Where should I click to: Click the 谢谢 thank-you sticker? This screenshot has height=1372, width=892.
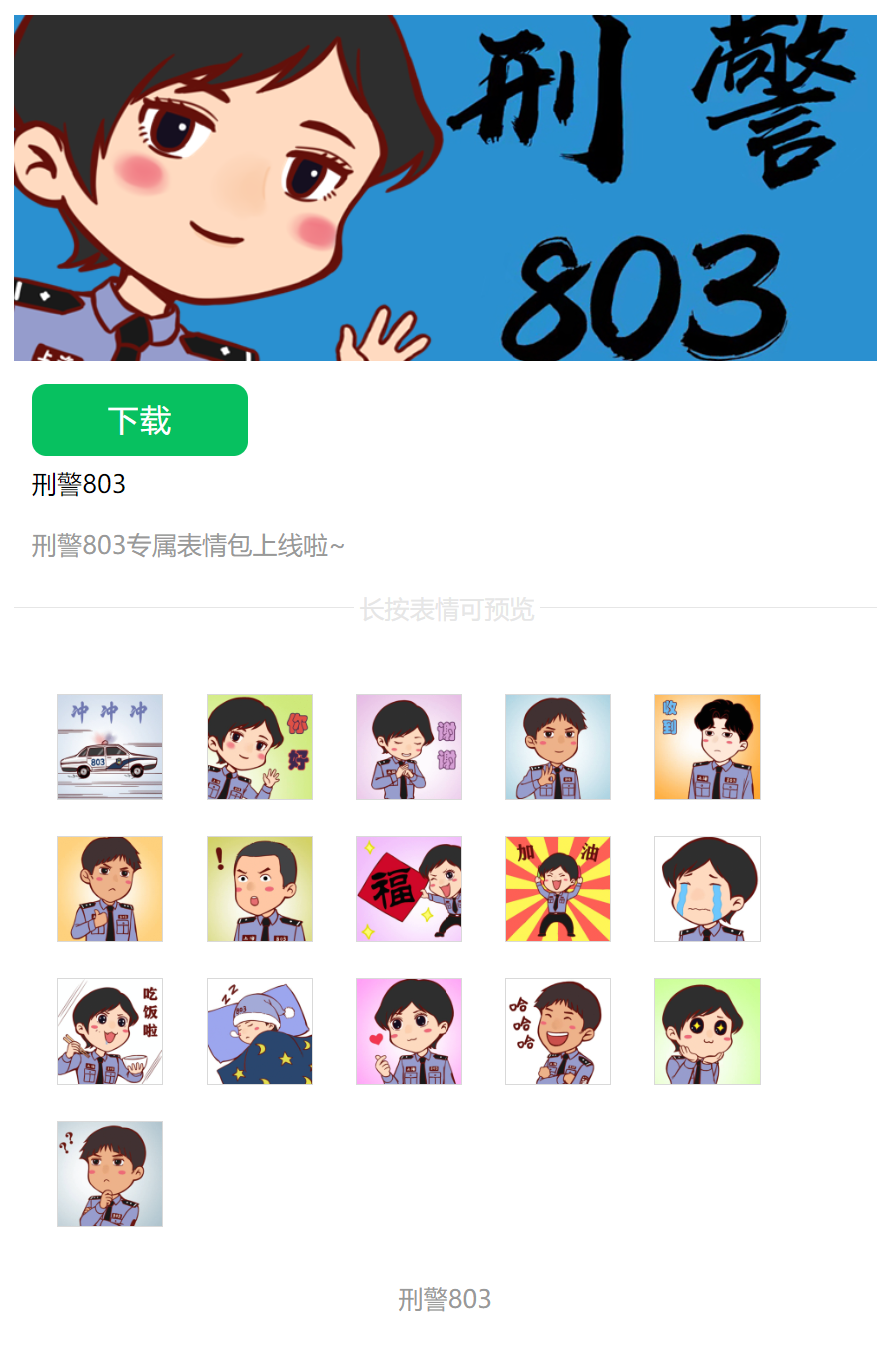tap(409, 746)
